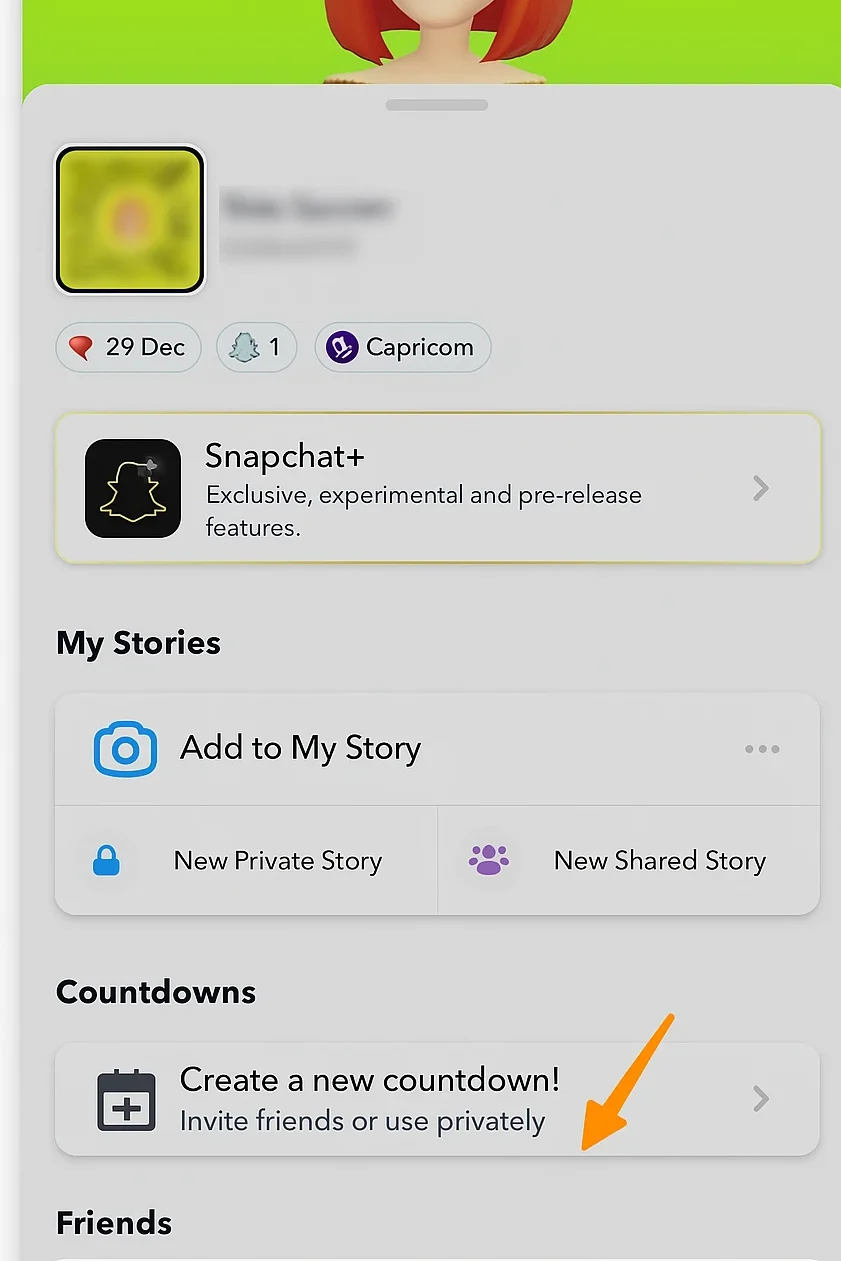
Task: Select the camera icon beside Add to My Story
Action: (x=125, y=748)
